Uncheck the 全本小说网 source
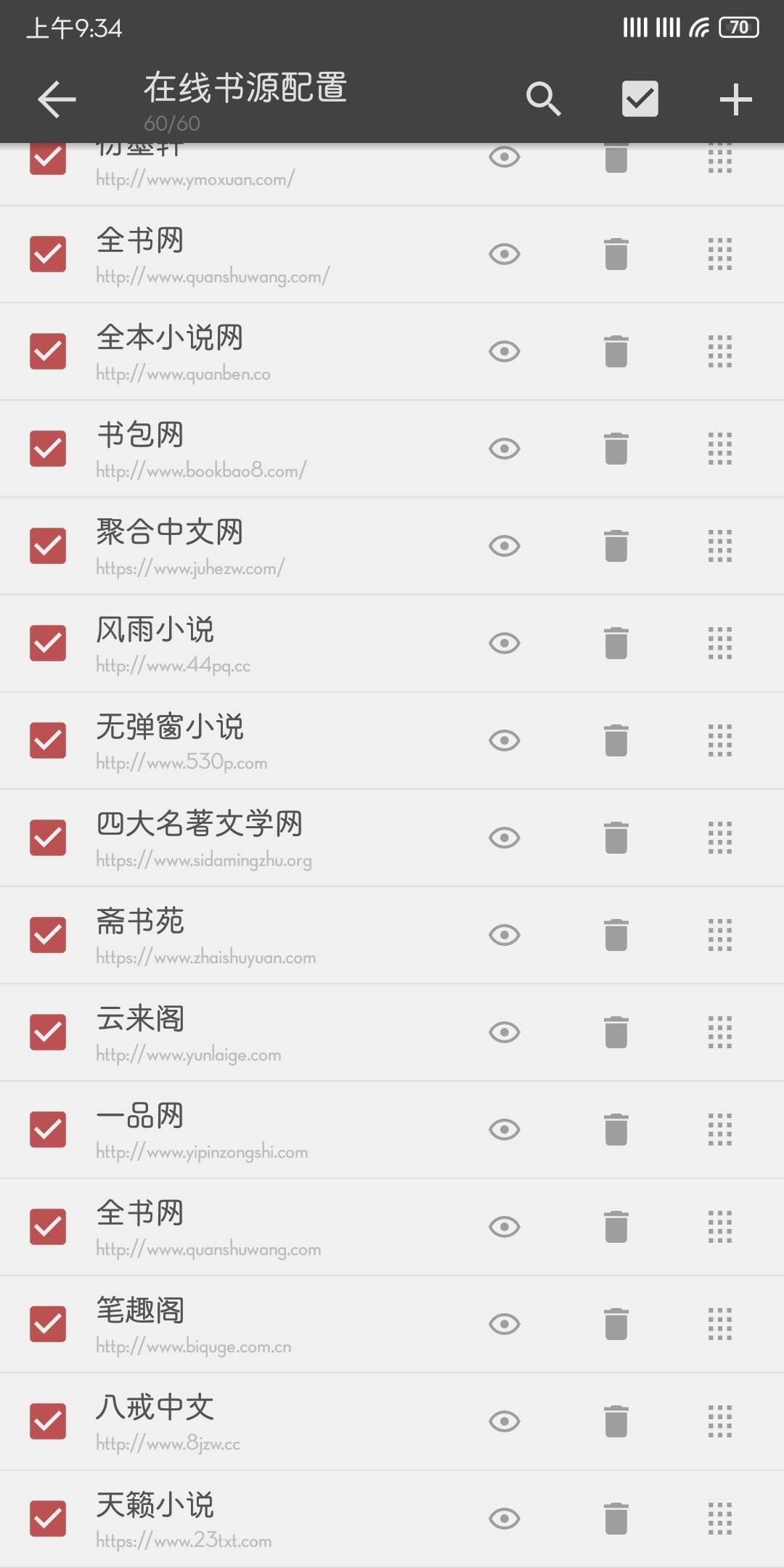This screenshot has width=784, height=1568. [x=48, y=351]
